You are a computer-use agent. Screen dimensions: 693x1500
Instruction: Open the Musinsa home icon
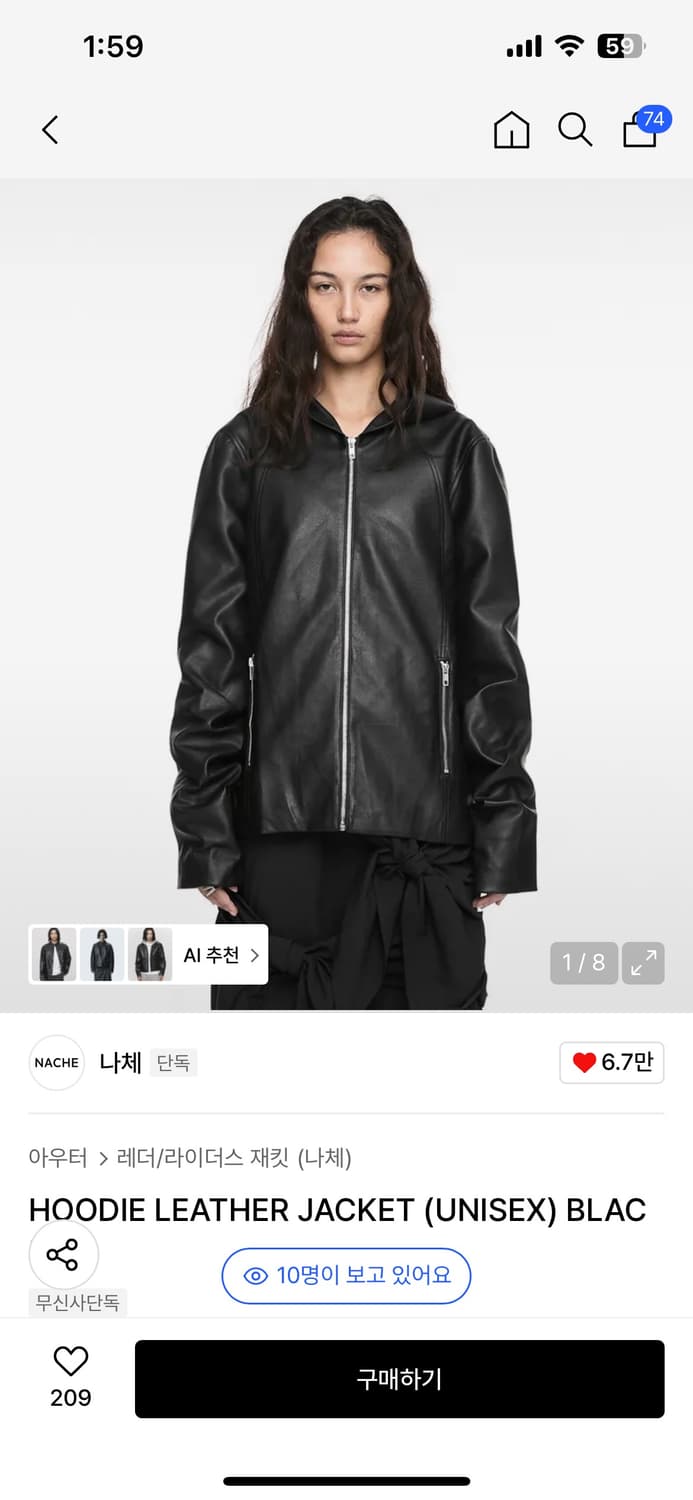(511, 130)
